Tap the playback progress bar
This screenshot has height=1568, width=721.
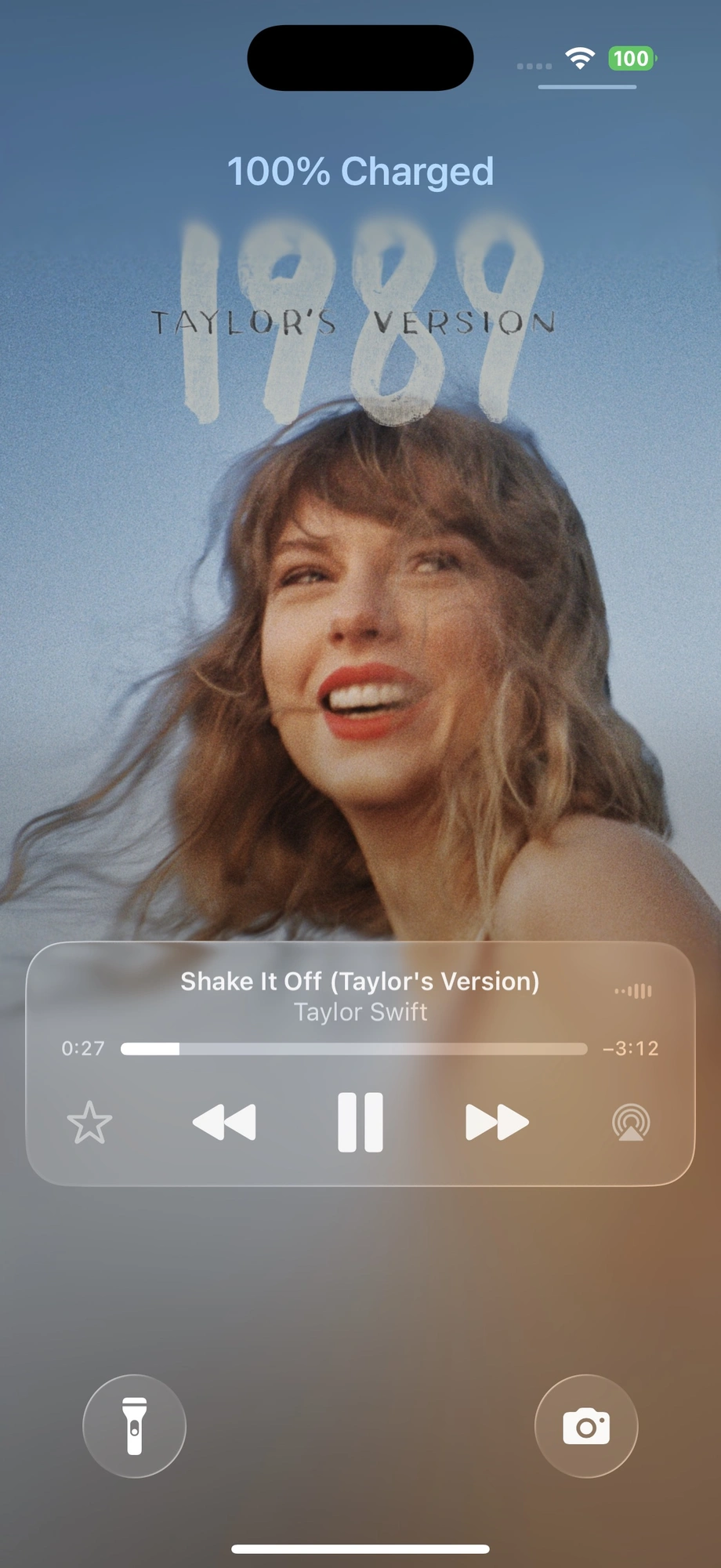click(353, 1049)
